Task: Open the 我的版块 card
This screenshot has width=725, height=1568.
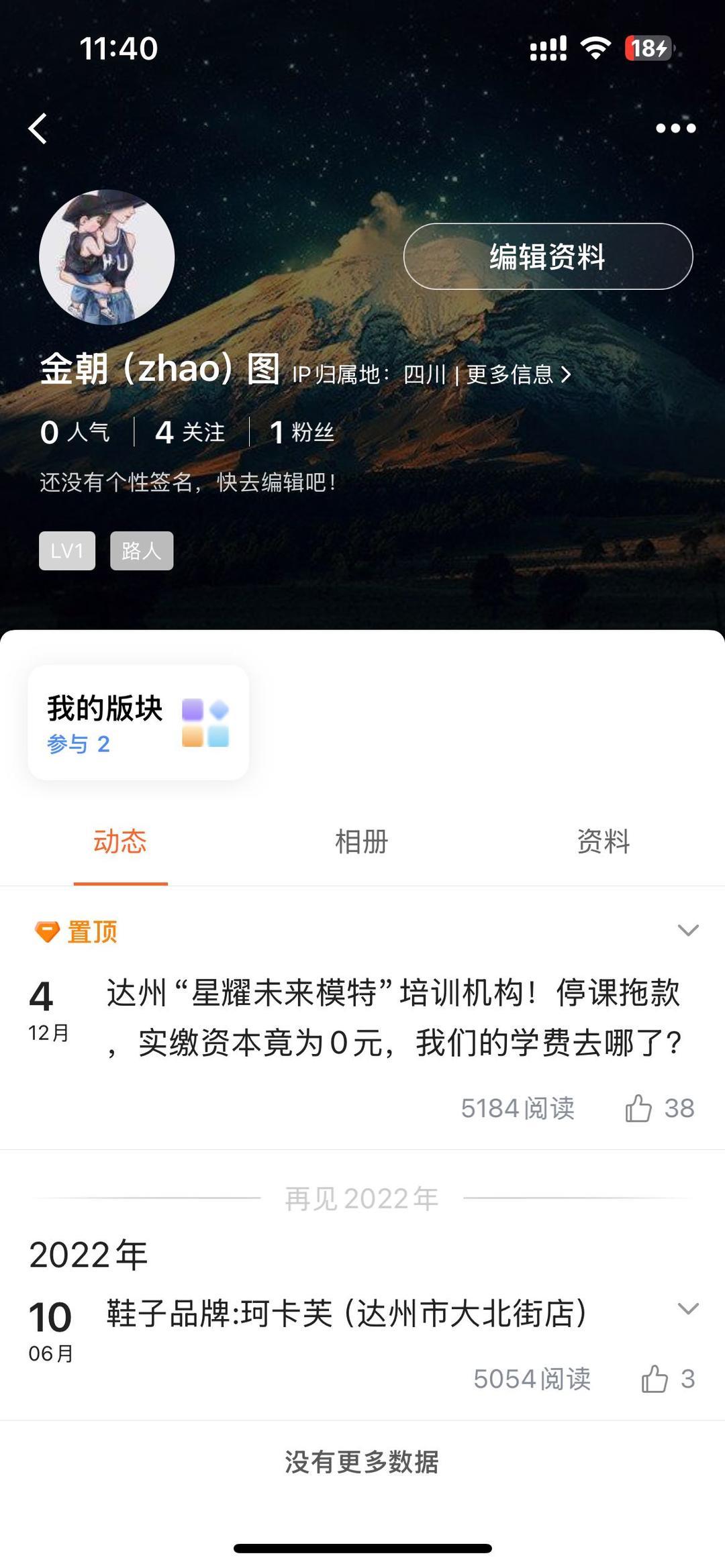Action: pyautogui.click(x=138, y=723)
